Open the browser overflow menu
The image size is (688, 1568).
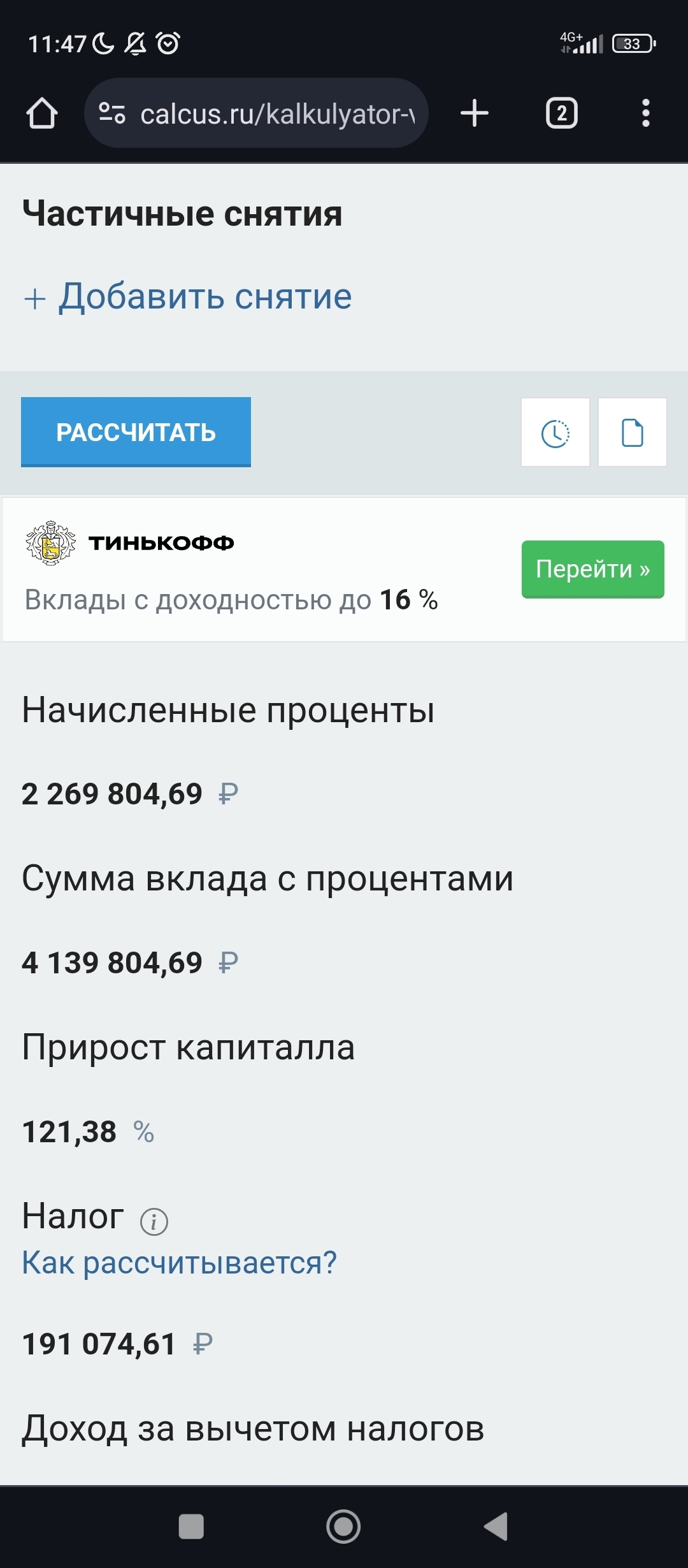click(x=645, y=113)
